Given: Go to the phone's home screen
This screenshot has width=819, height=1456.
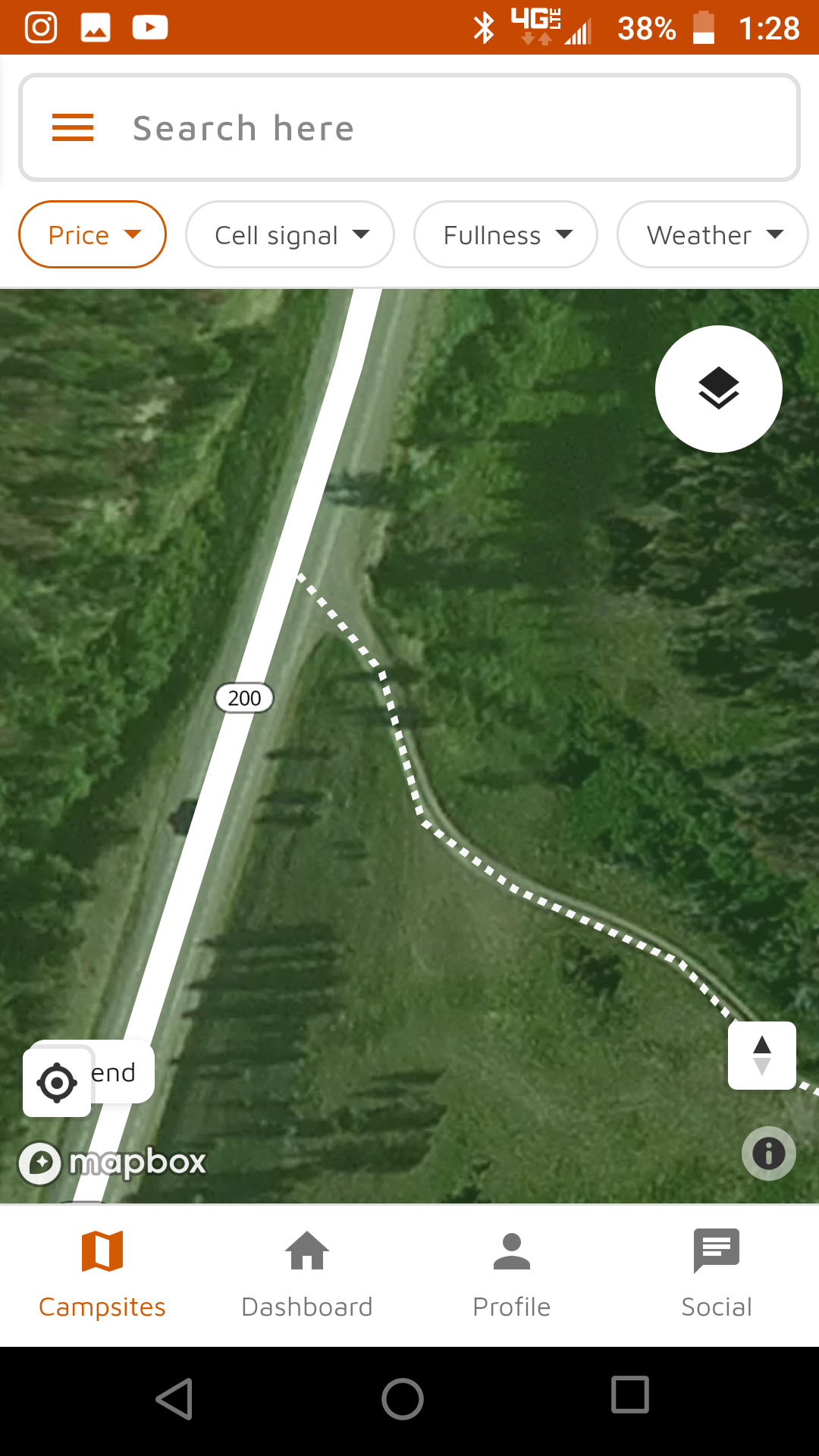Looking at the screenshot, I should click(403, 1398).
